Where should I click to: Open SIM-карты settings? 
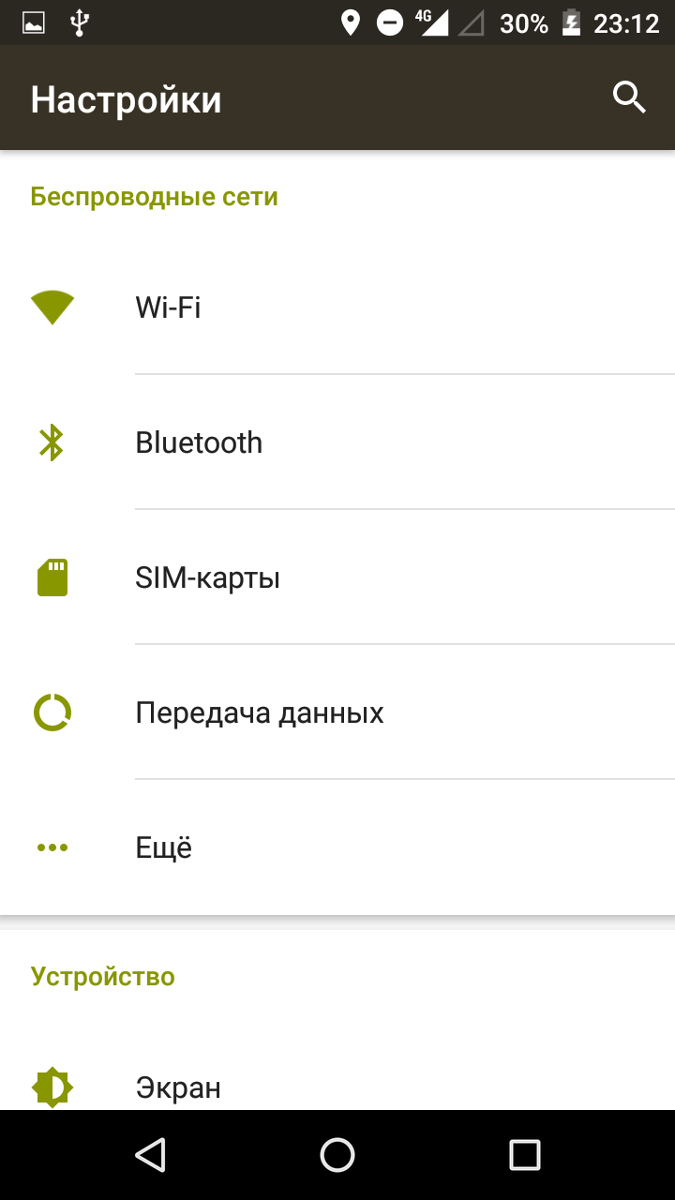click(x=337, y=577)
